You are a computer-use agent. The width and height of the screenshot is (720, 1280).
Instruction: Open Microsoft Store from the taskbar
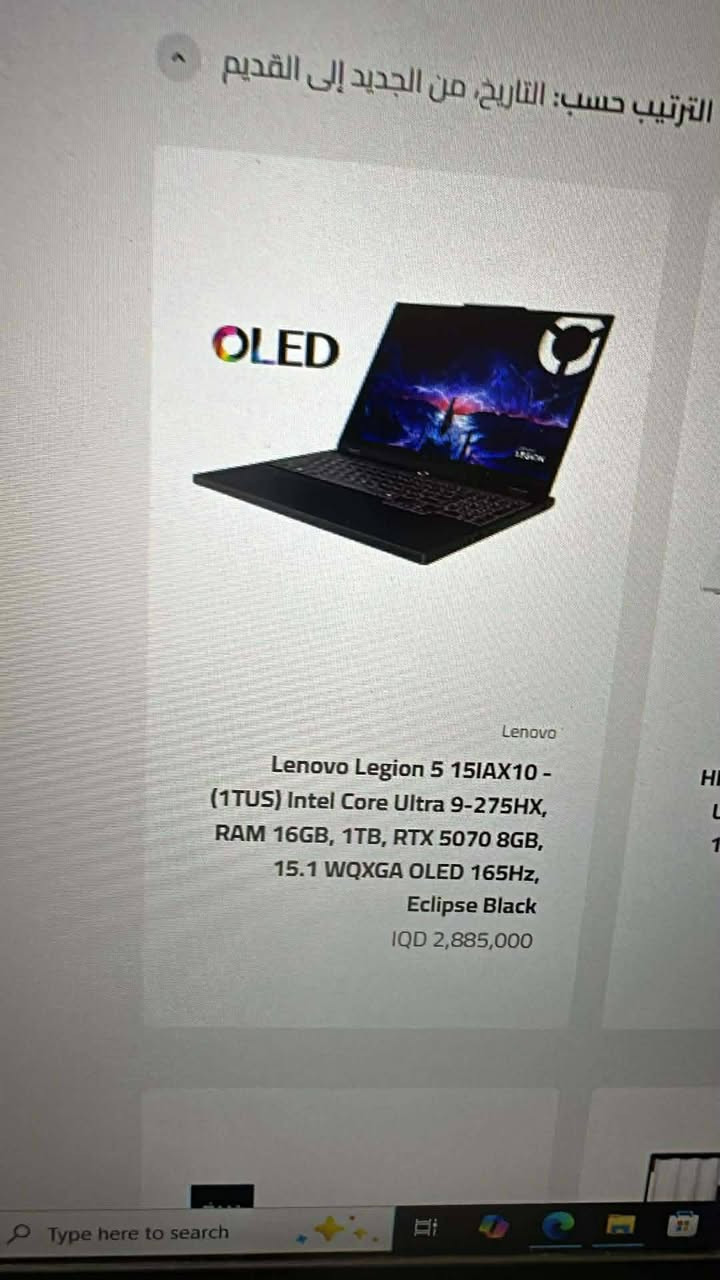683,1224
